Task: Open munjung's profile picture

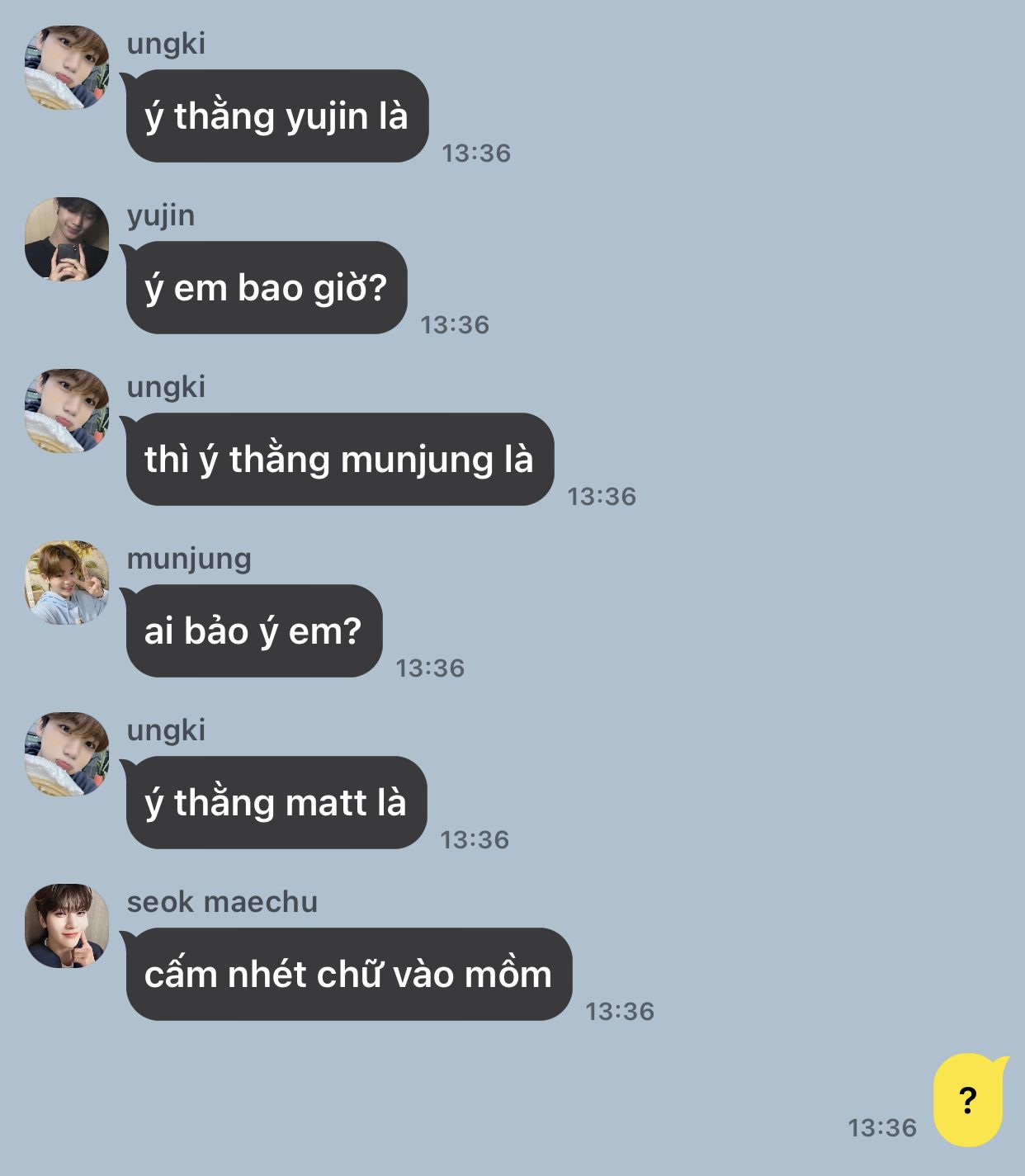Action: pos(67,583)
